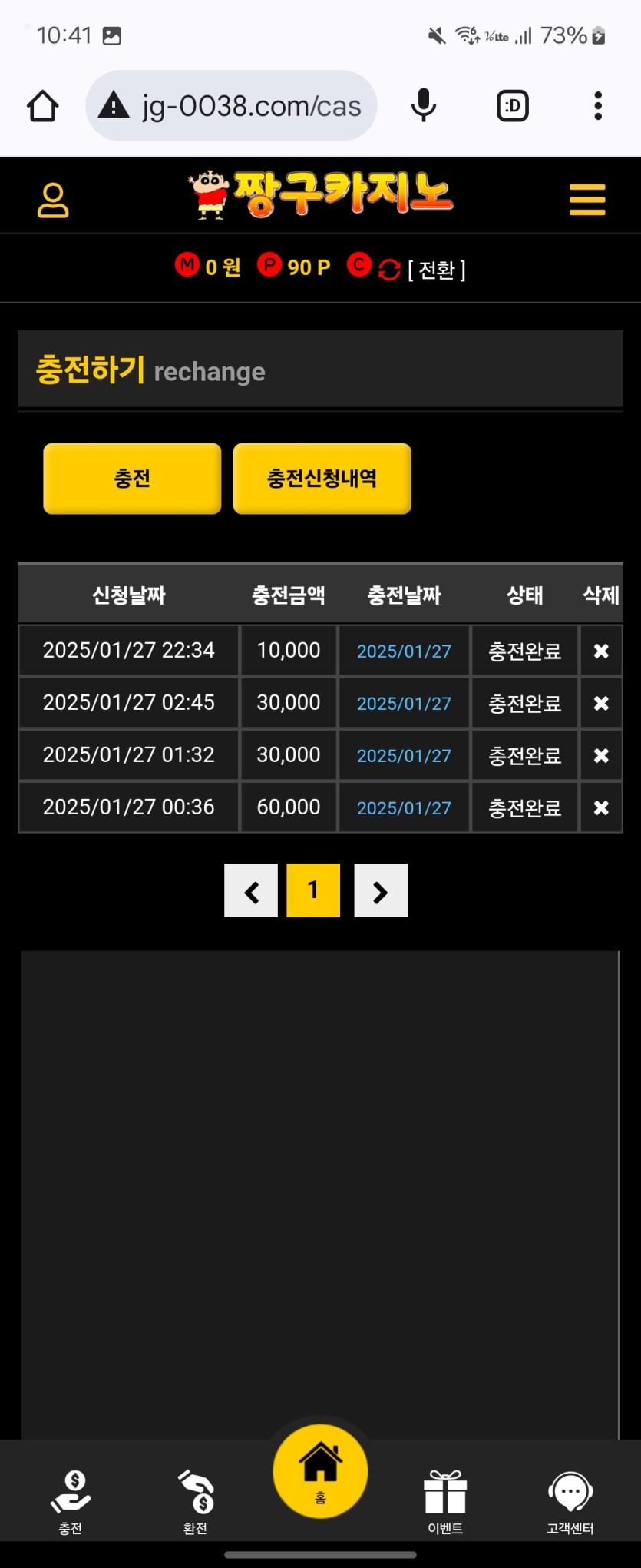Select page 1 in pagination

point(313,890)
